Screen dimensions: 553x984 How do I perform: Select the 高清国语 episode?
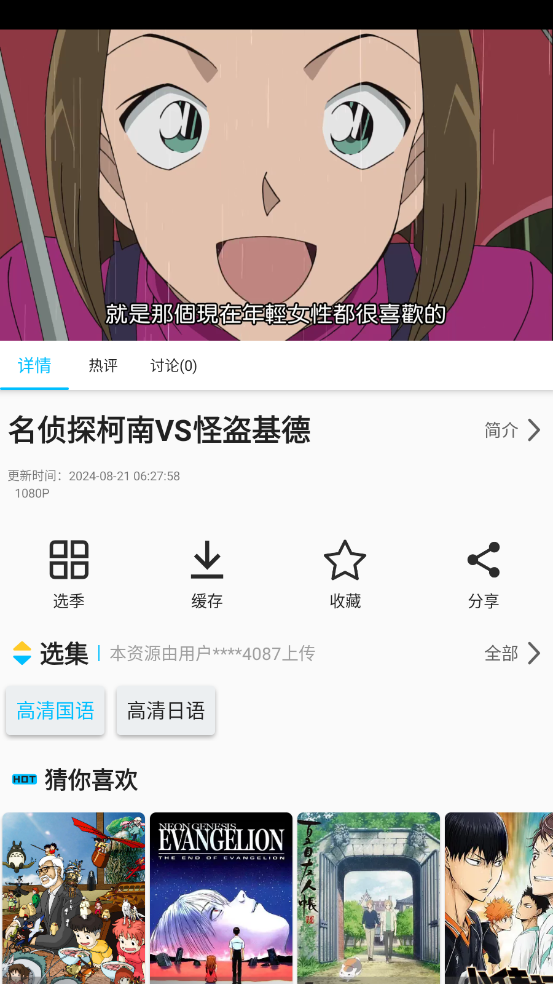55,710
